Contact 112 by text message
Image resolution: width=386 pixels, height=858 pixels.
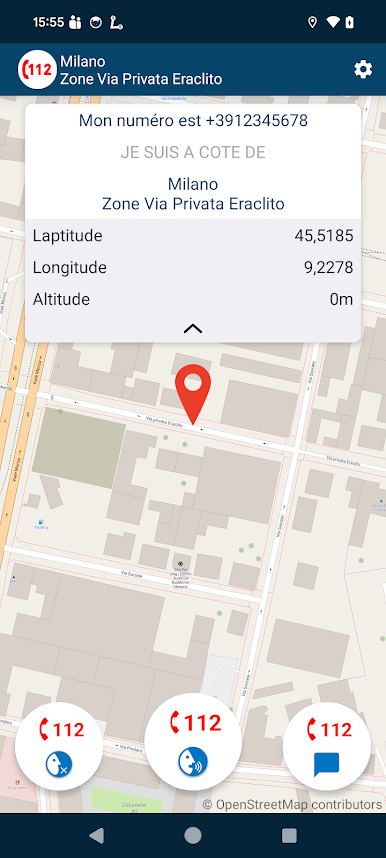[327, 746]
